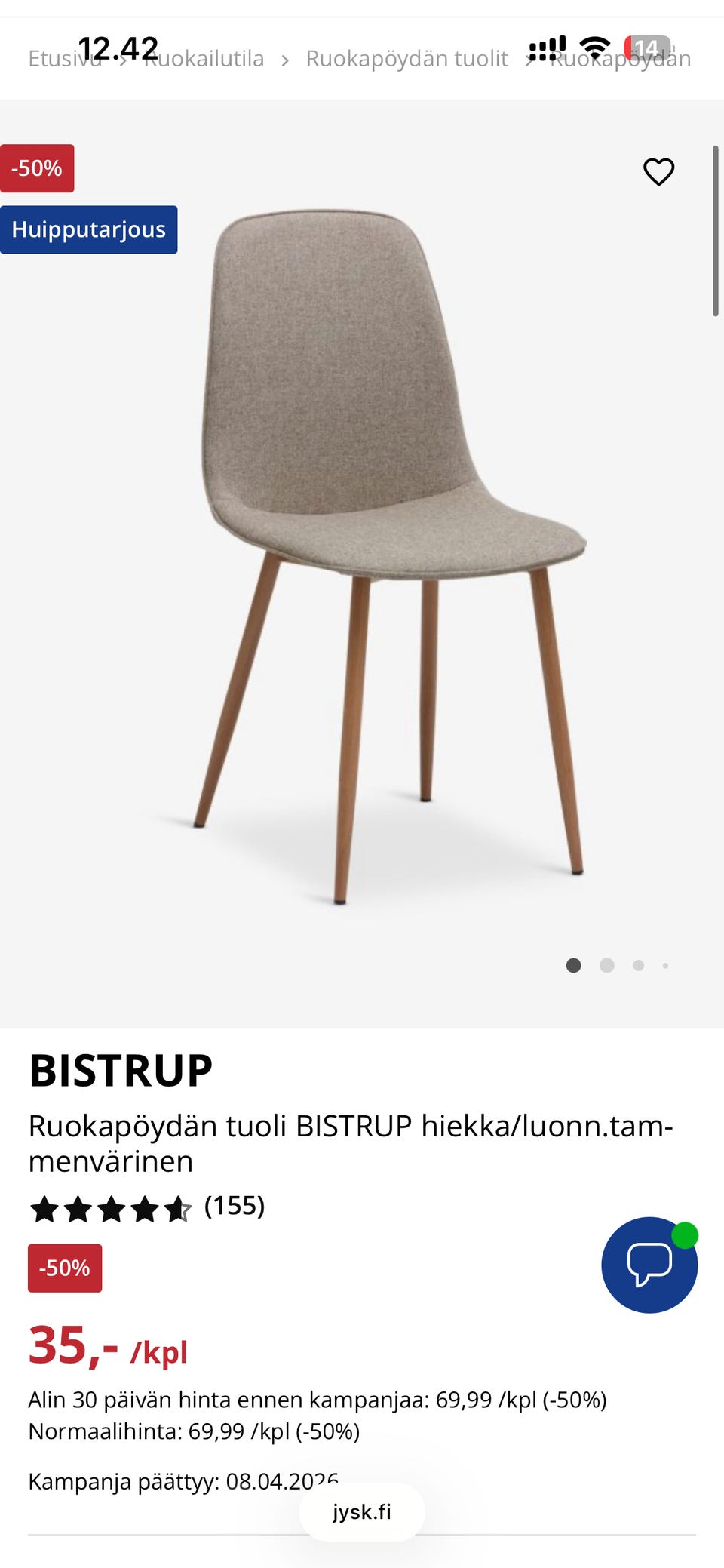Tap the jysk.fi address pill
Screen dimensions: 724x1568
pos(362,1512)
